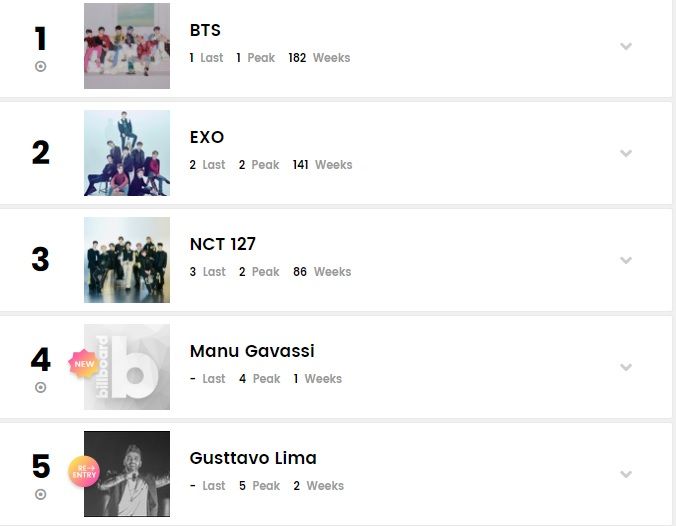Expand the Manu Gavassi chart entry chevron
The image size is (676, 526).
[x=626, y=367]
